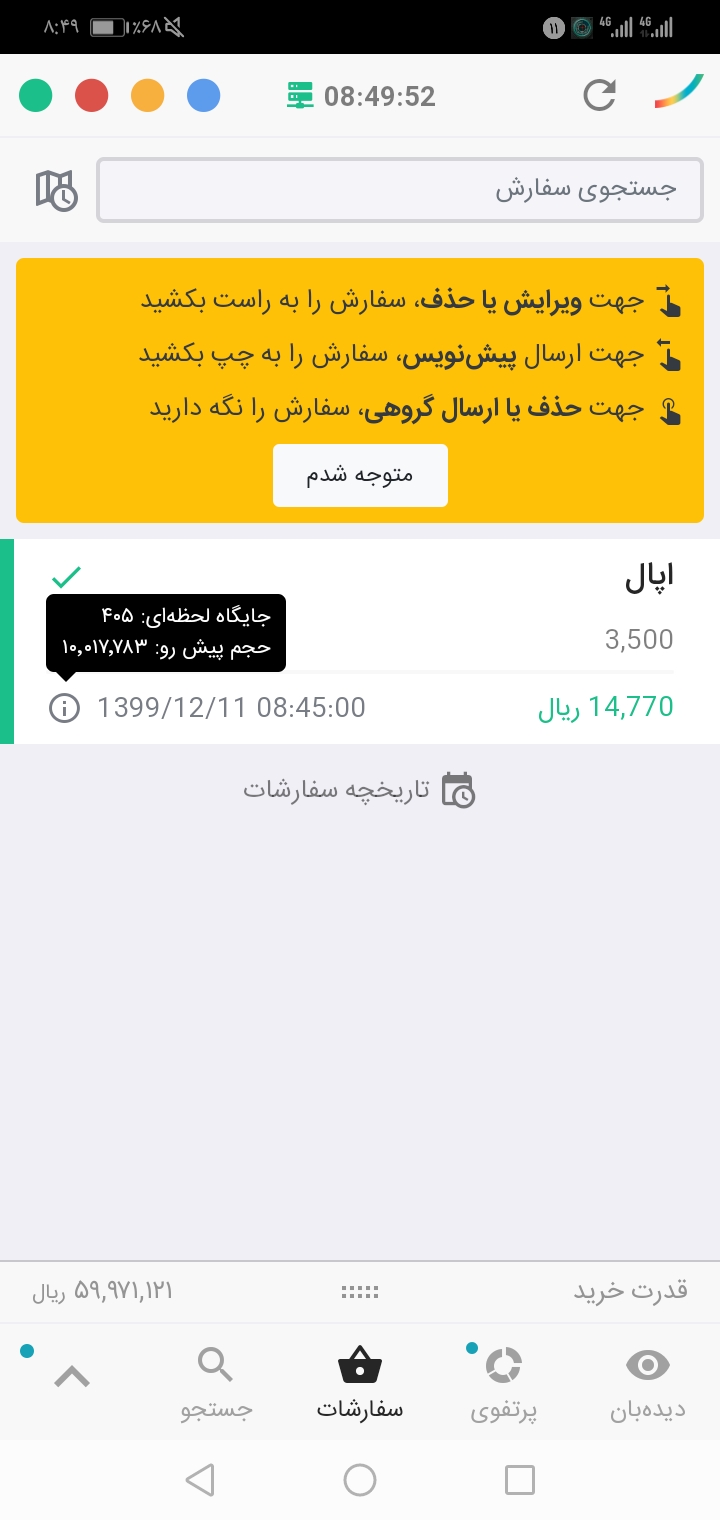
Task: Switch to the جستجو tab
Action: tap(216, 1383)
